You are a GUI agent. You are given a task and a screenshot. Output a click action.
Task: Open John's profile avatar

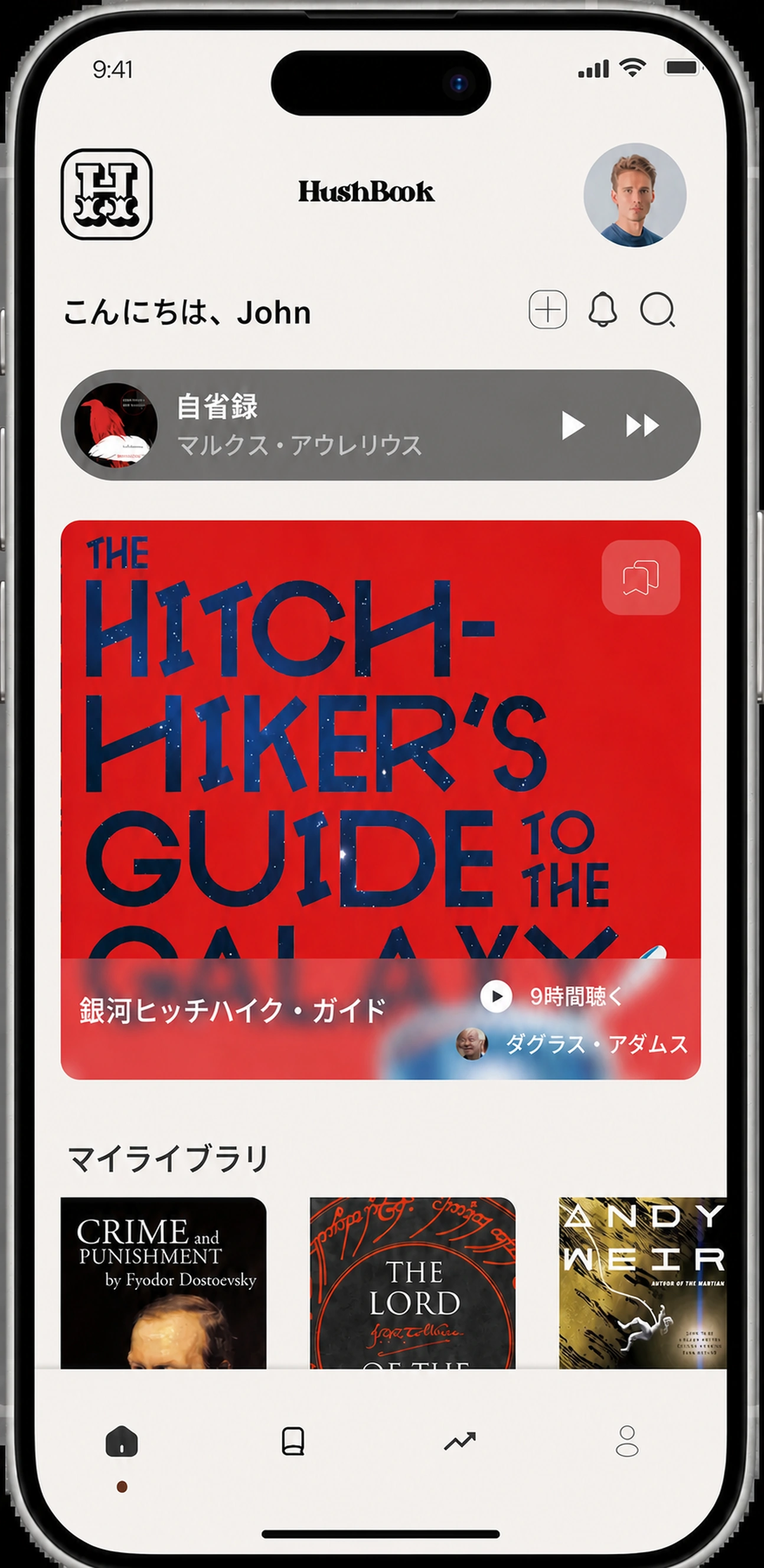(x=635, y=195)
